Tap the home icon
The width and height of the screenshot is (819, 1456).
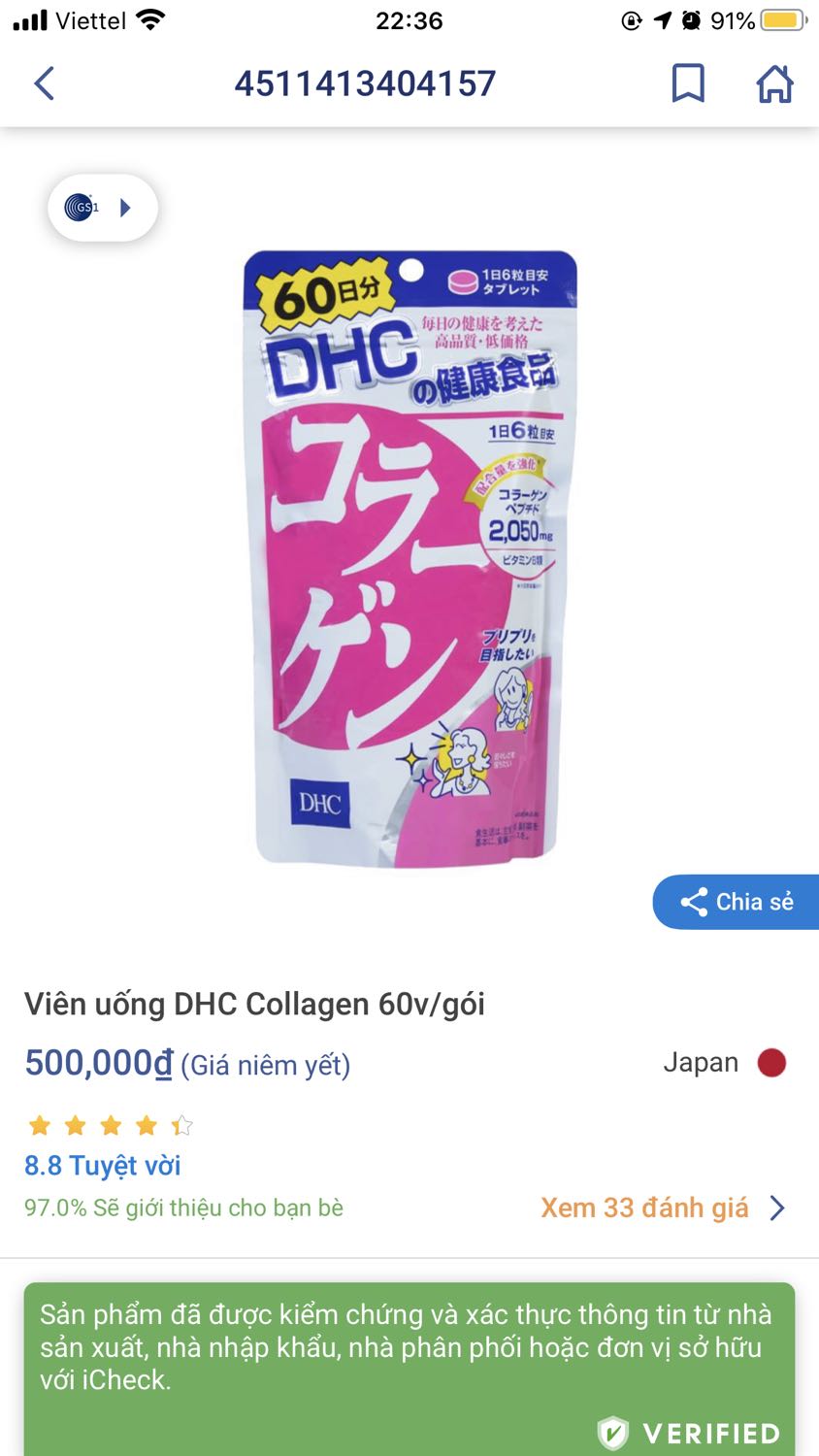(773, 84)
